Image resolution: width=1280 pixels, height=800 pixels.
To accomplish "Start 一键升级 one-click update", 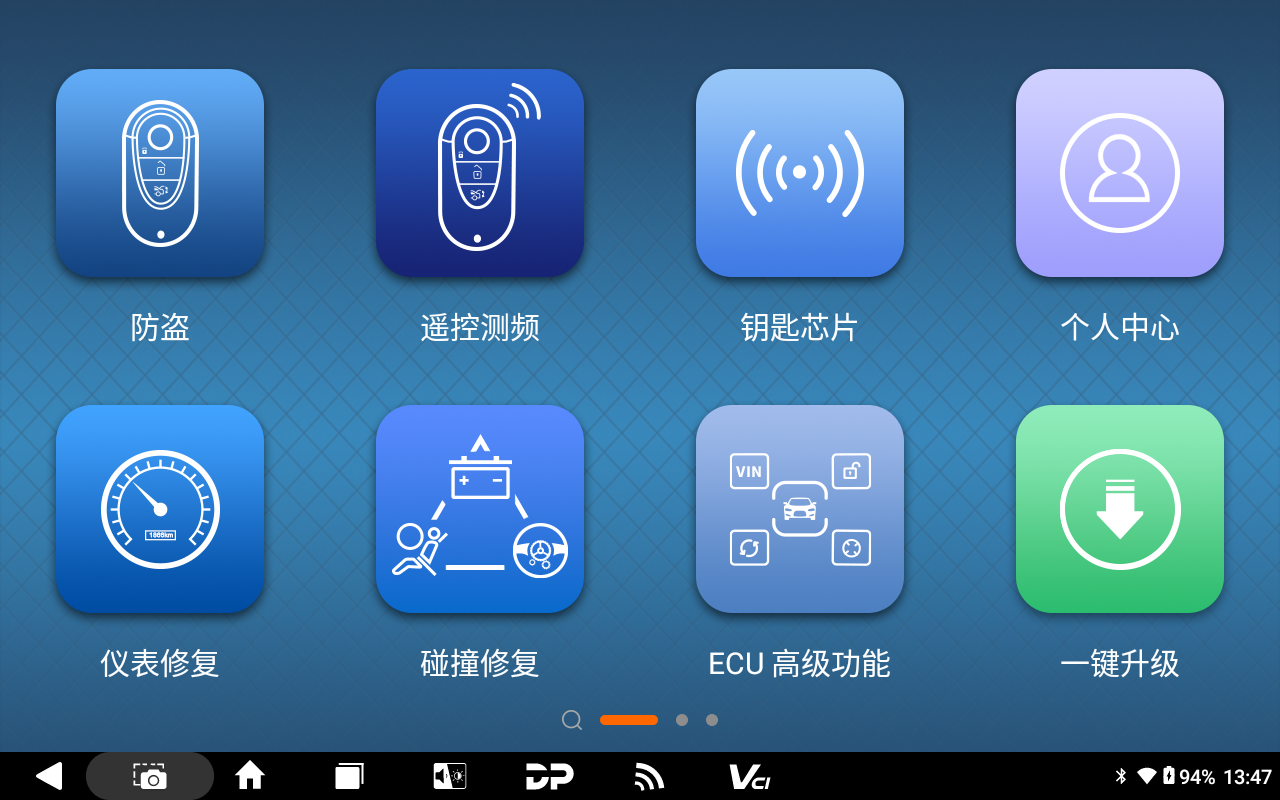I will tap(1120, 509).
